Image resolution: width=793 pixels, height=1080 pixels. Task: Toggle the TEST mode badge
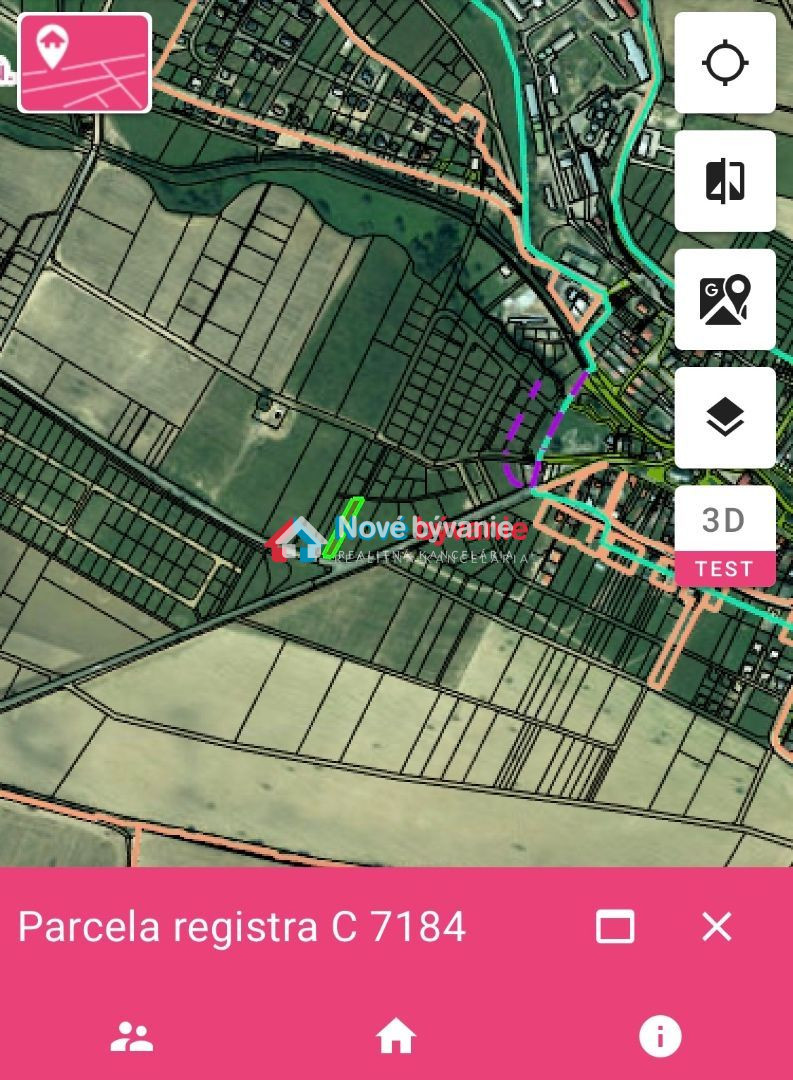point(726,568)
